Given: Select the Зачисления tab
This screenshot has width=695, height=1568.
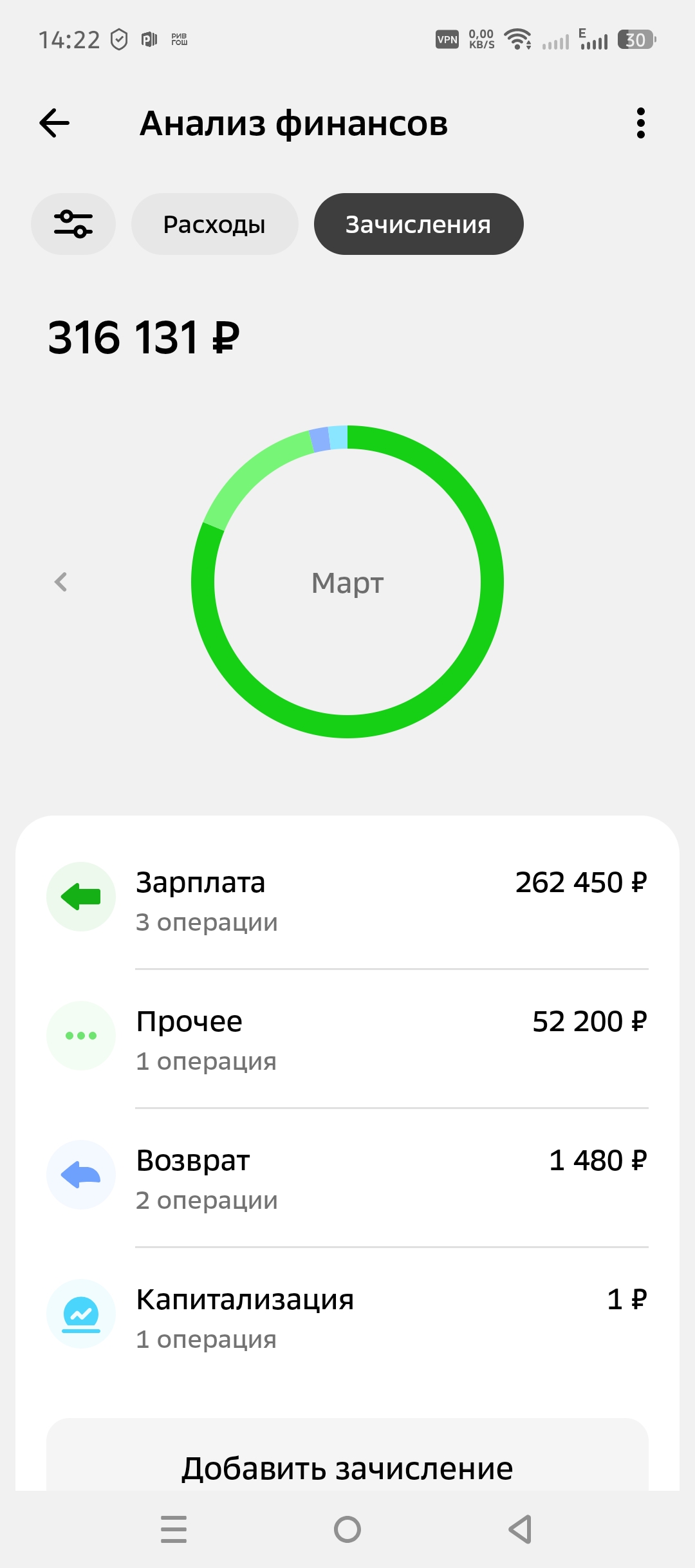Looking at the screenshot, I should [418, 224].
